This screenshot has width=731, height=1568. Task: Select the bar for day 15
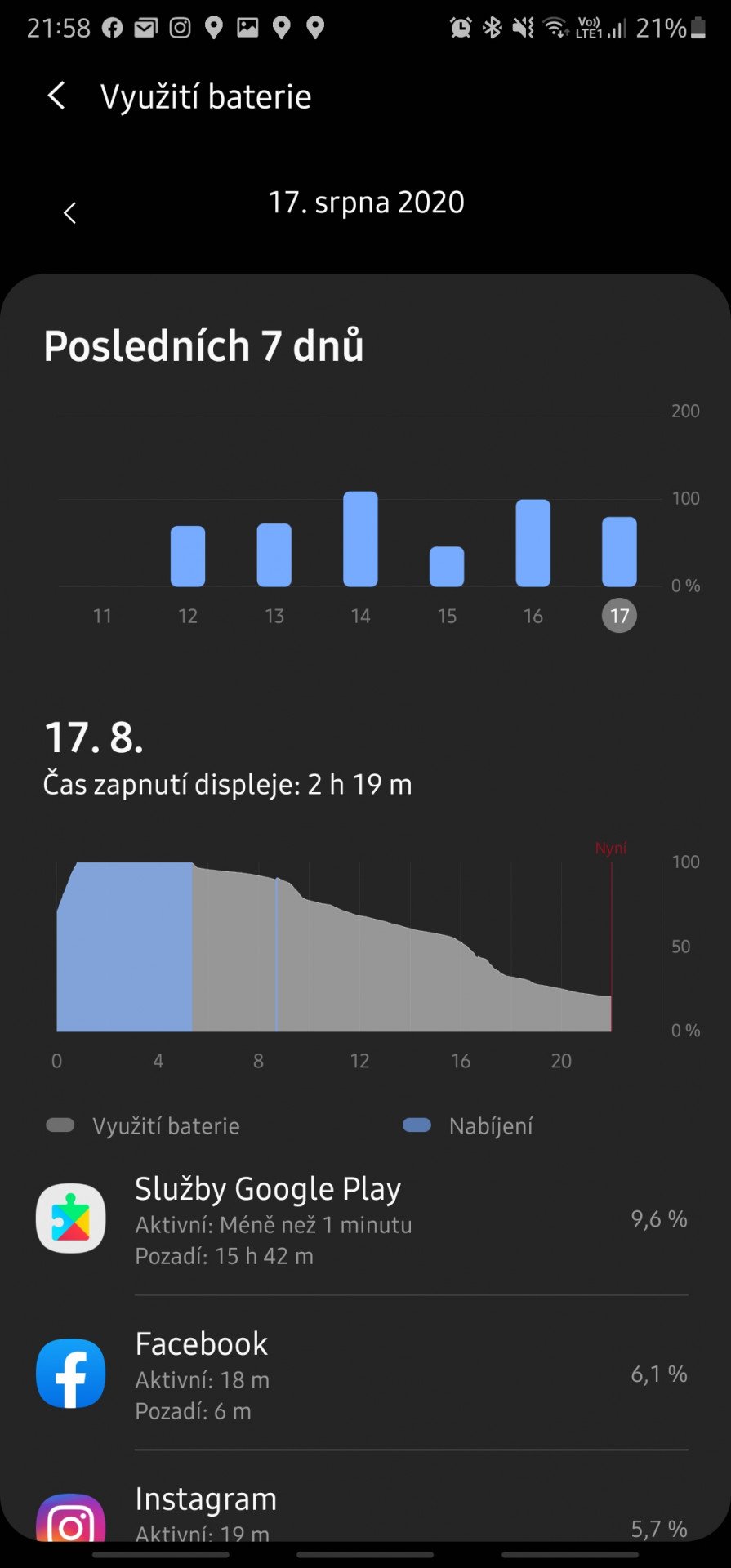[447, 567]
